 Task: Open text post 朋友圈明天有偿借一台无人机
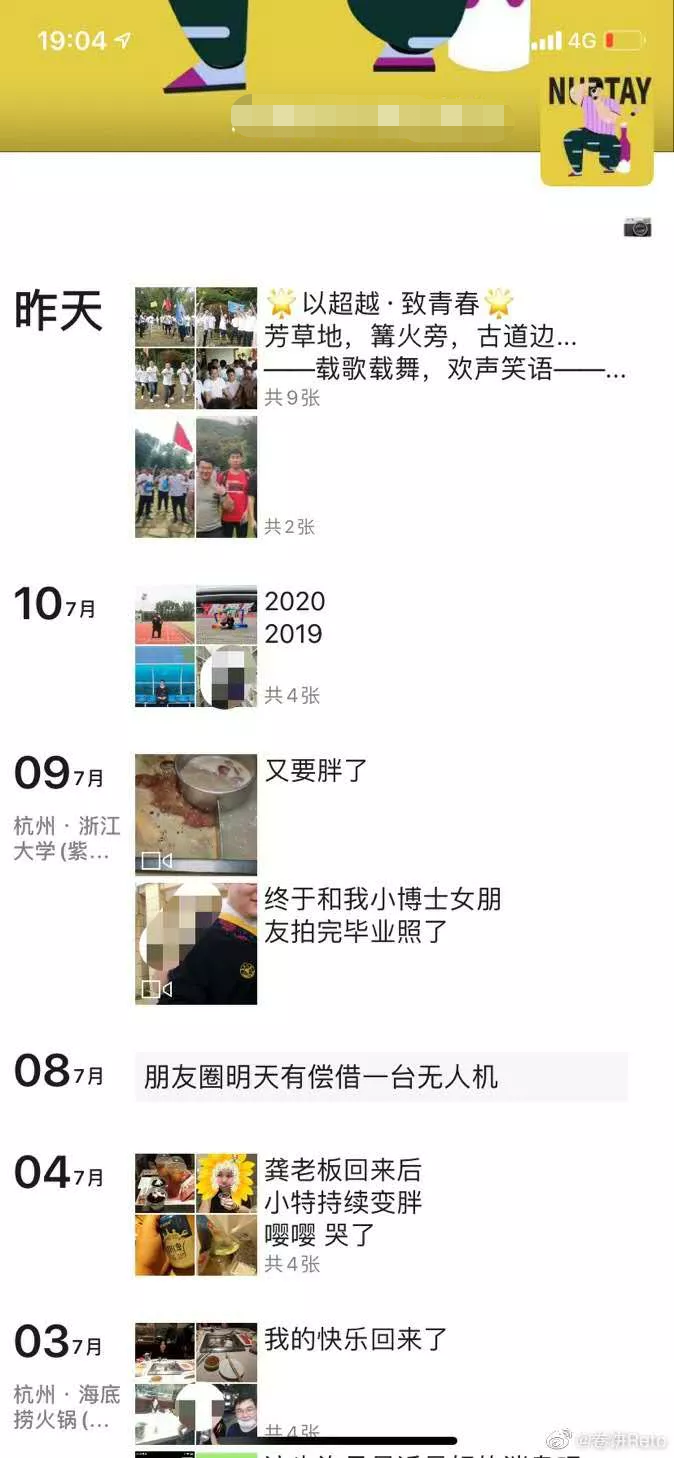tap(381, 1077)
